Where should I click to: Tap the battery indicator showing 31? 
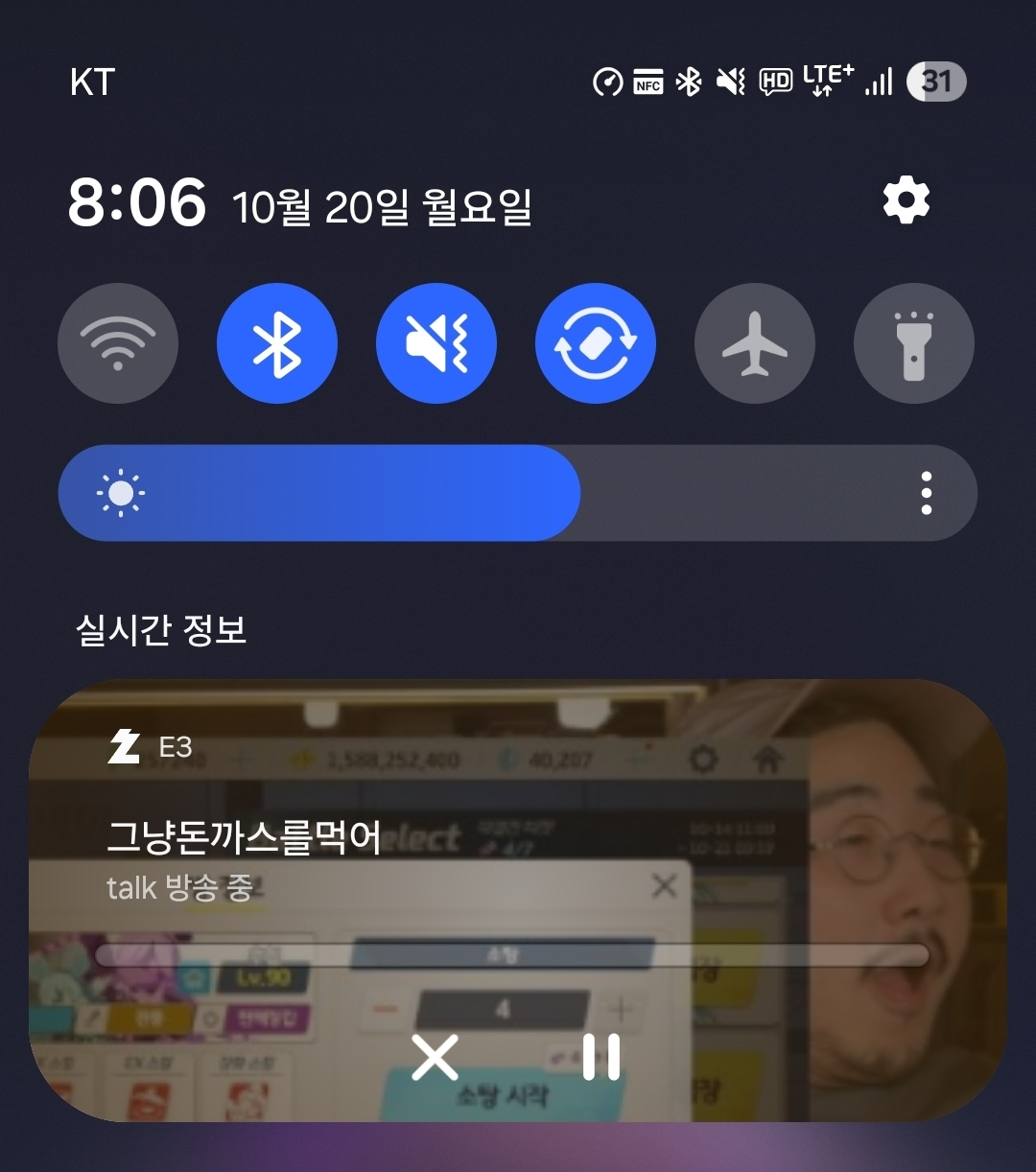click(935, 82)
